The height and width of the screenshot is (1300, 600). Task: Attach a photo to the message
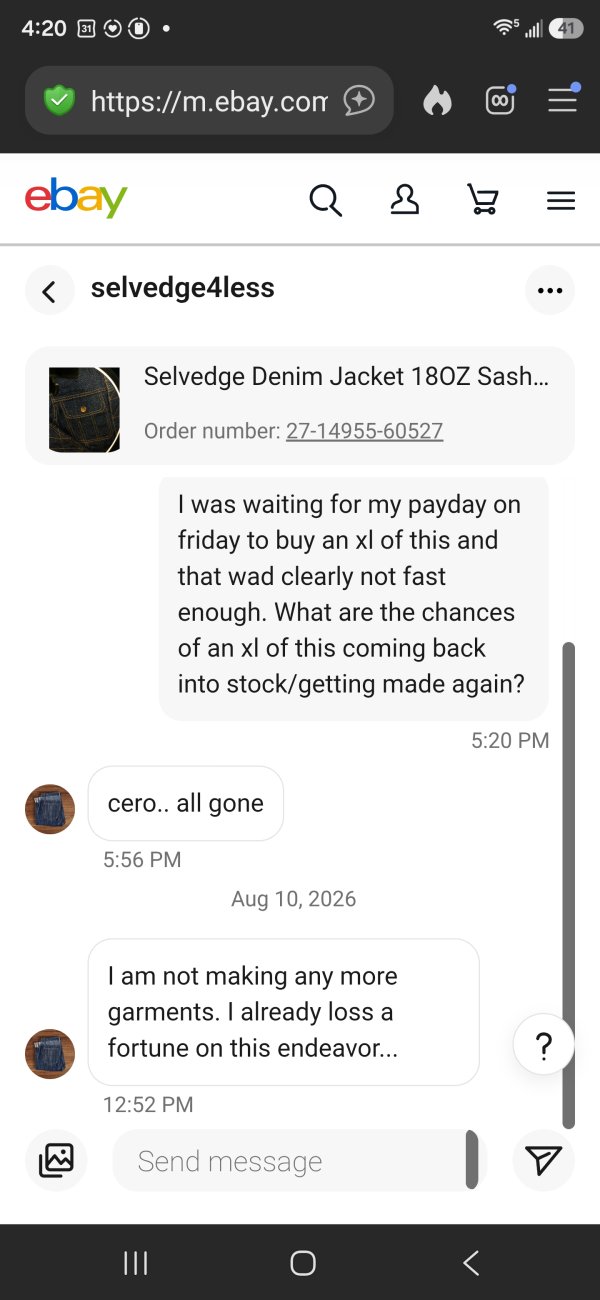pos(56,1160)
